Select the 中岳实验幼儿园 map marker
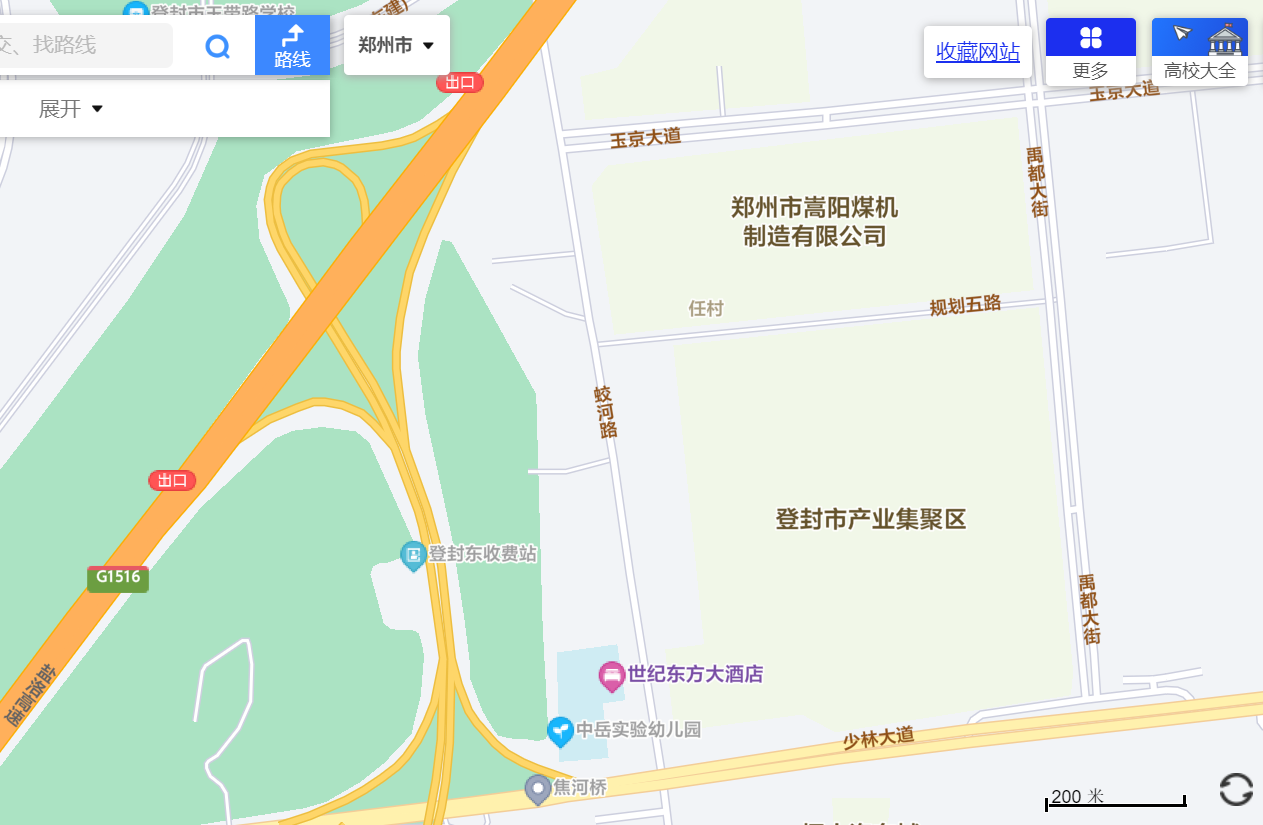1263x825 pixels. (560, 731)
